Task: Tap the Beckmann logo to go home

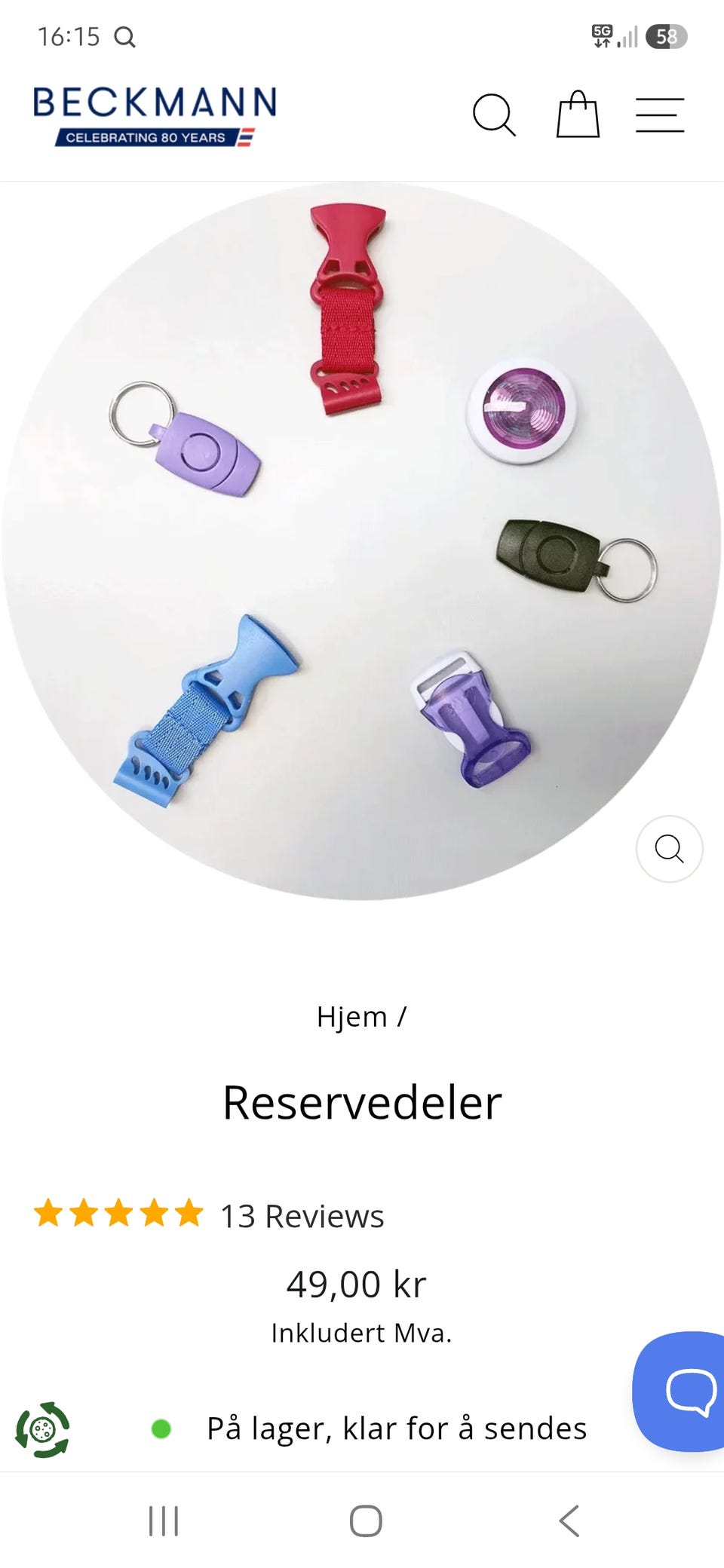Action: pos(155,116)
